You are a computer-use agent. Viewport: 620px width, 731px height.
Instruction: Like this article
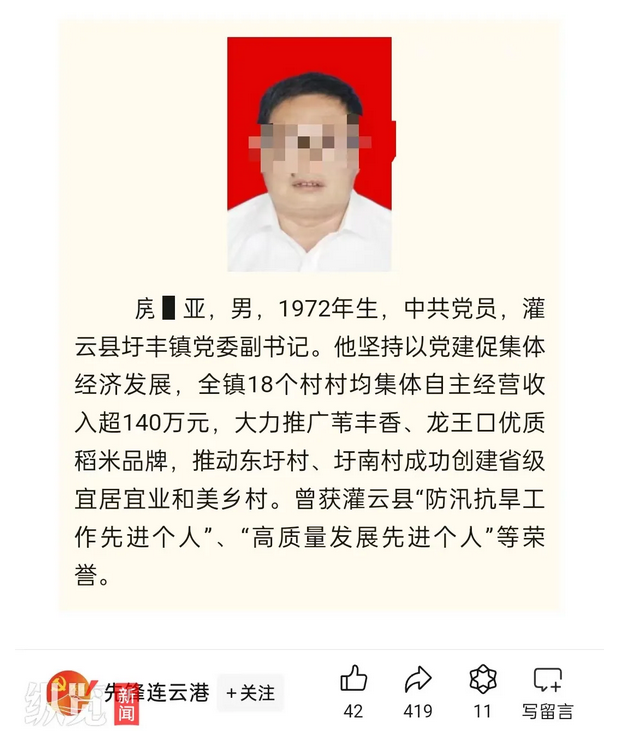point(353,681)
